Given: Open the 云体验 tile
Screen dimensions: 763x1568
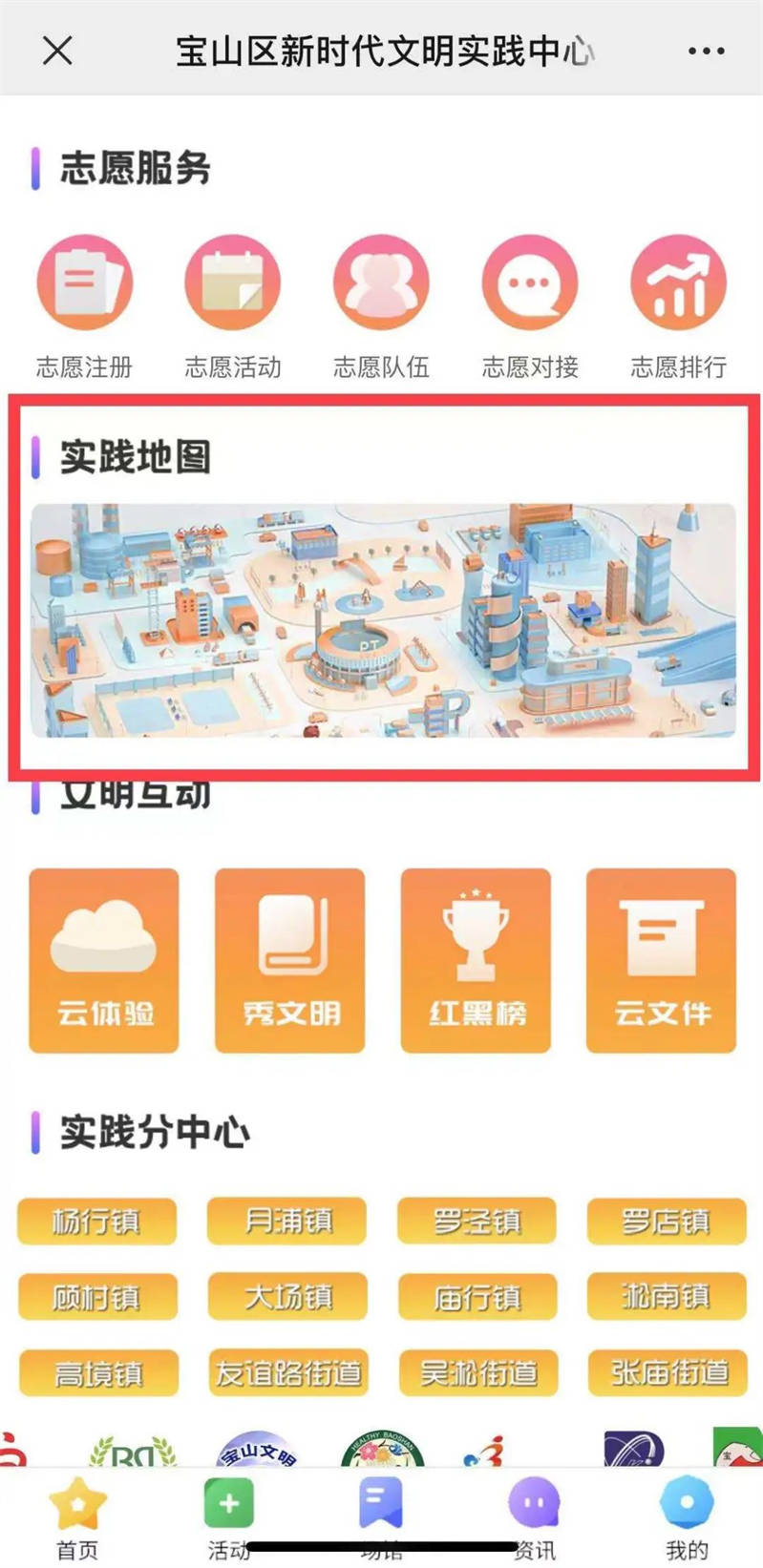Looking at the screenshot, I should click(x=104, y=960).
